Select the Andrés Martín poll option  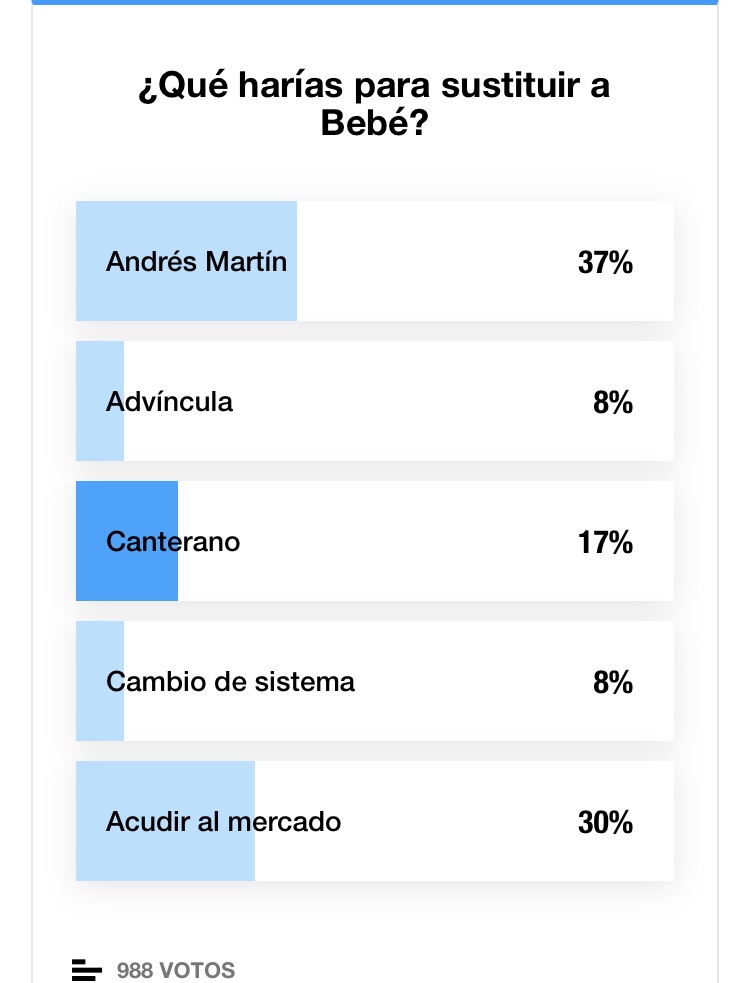point(374,262)
